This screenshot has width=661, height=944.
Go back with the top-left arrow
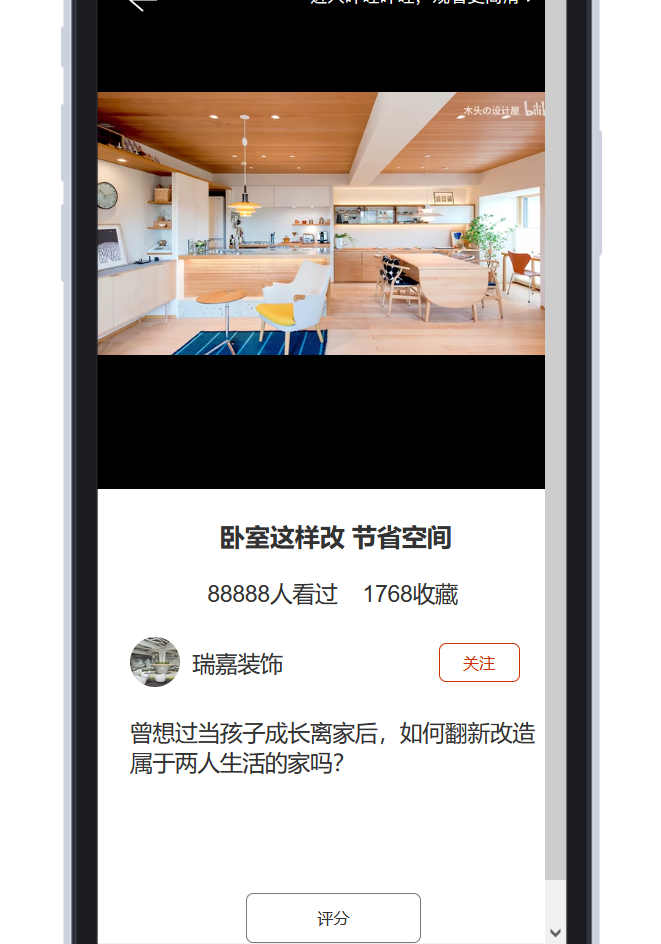coord(143,3)
